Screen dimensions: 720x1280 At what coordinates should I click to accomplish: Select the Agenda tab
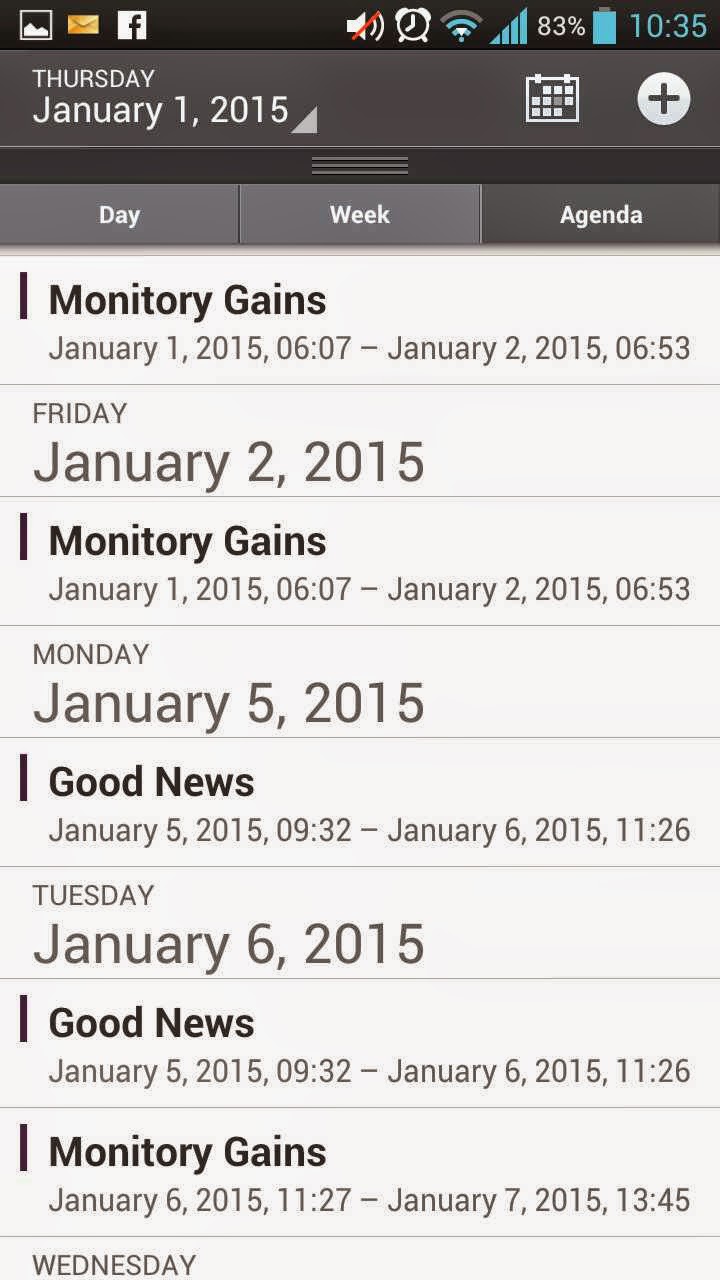pos(600,214)
